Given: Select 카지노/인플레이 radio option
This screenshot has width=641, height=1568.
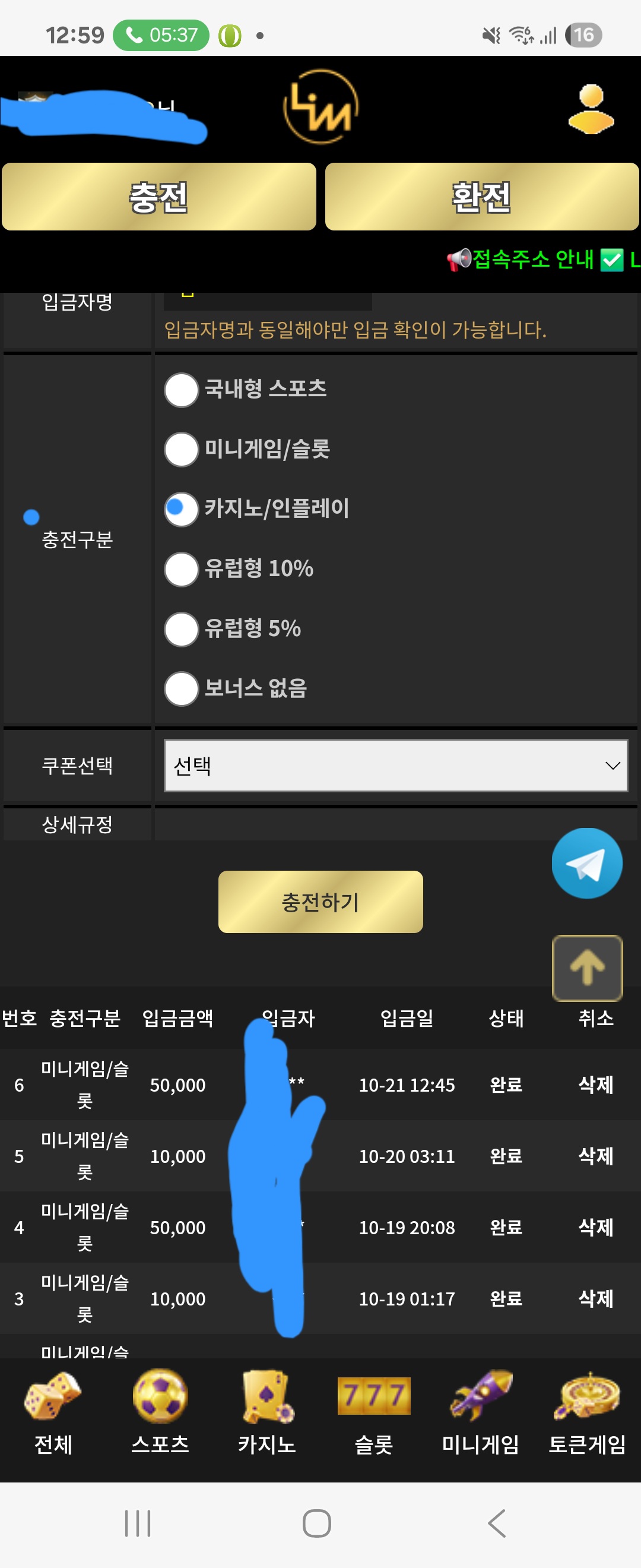Looking at the screenshot, I should [181, 509].
